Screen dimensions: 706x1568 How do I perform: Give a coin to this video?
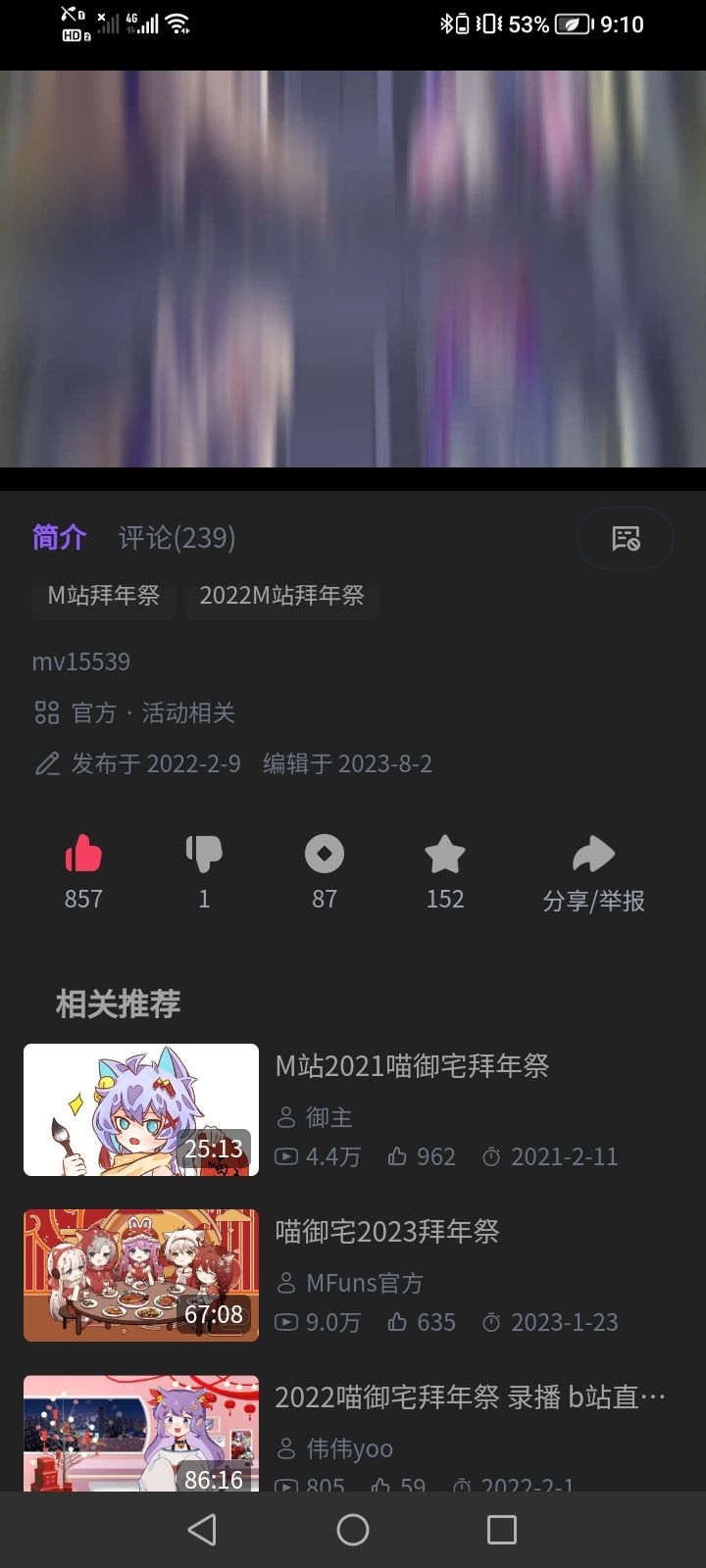325,855
